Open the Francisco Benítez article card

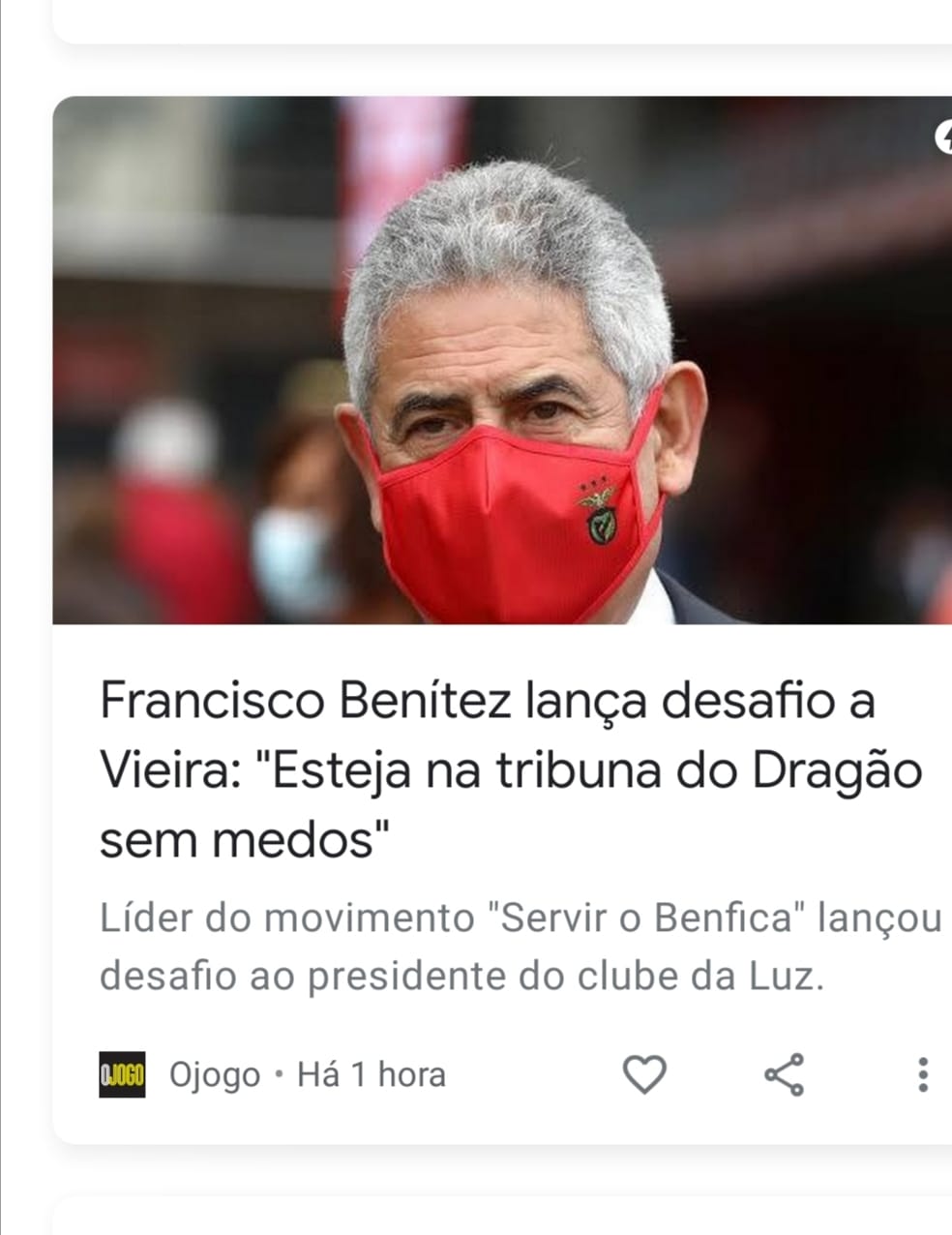coord(510,768)
